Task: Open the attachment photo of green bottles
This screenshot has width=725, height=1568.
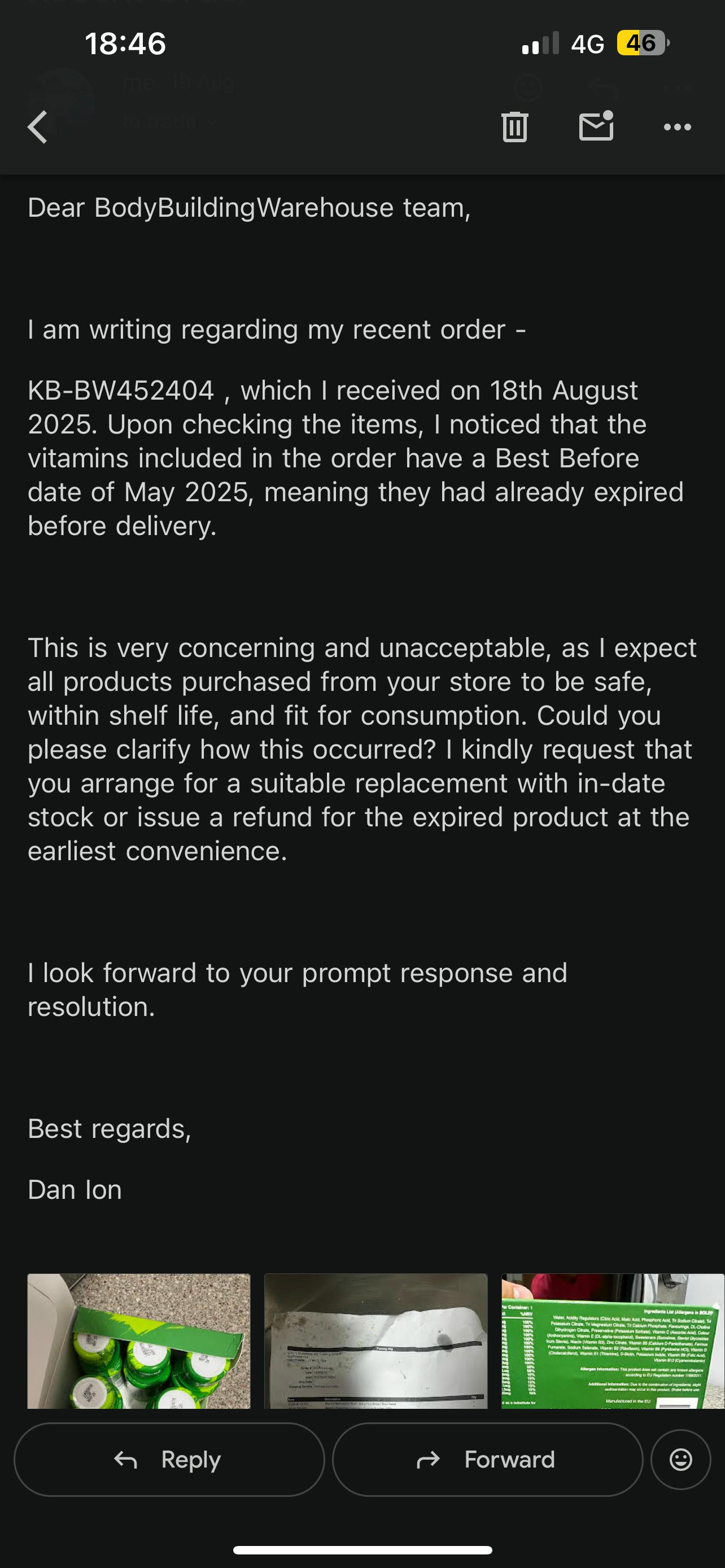Action: pos(139,1341)
